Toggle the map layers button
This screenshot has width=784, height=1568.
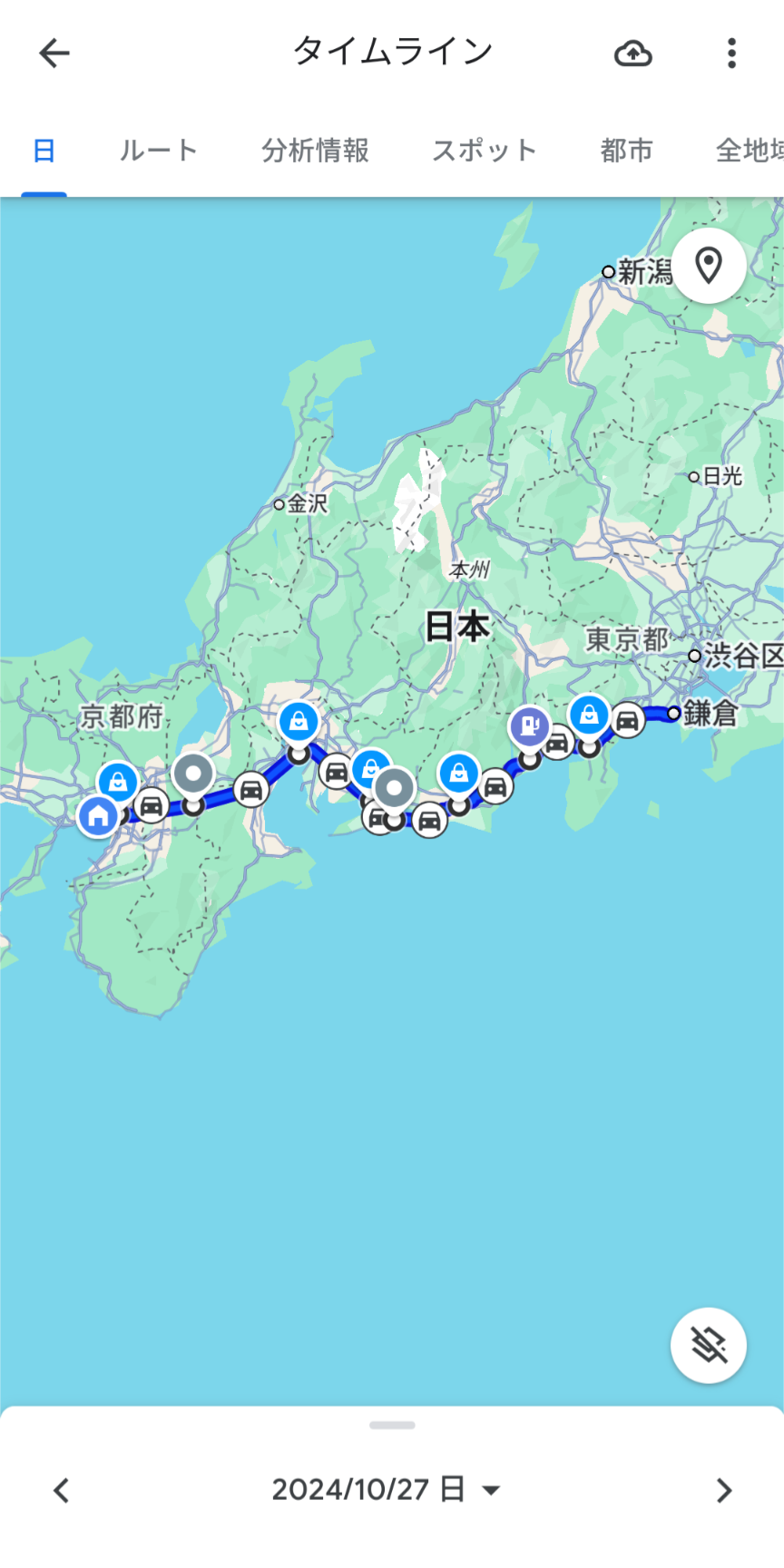point(708,1346)
